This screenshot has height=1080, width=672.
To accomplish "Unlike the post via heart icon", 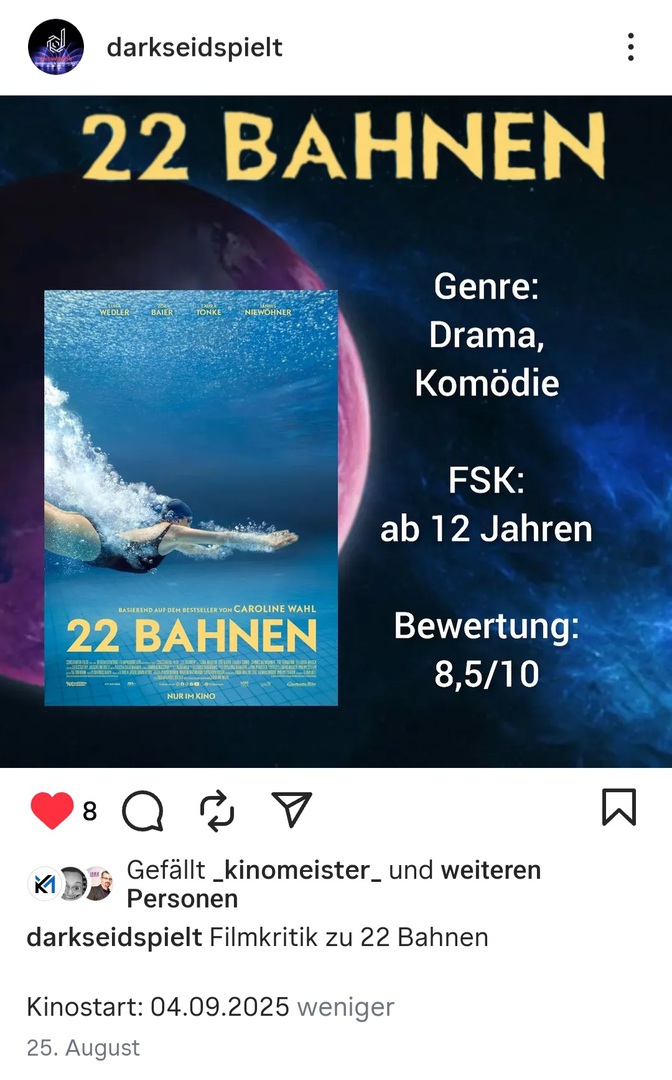I will click(52, 810).
